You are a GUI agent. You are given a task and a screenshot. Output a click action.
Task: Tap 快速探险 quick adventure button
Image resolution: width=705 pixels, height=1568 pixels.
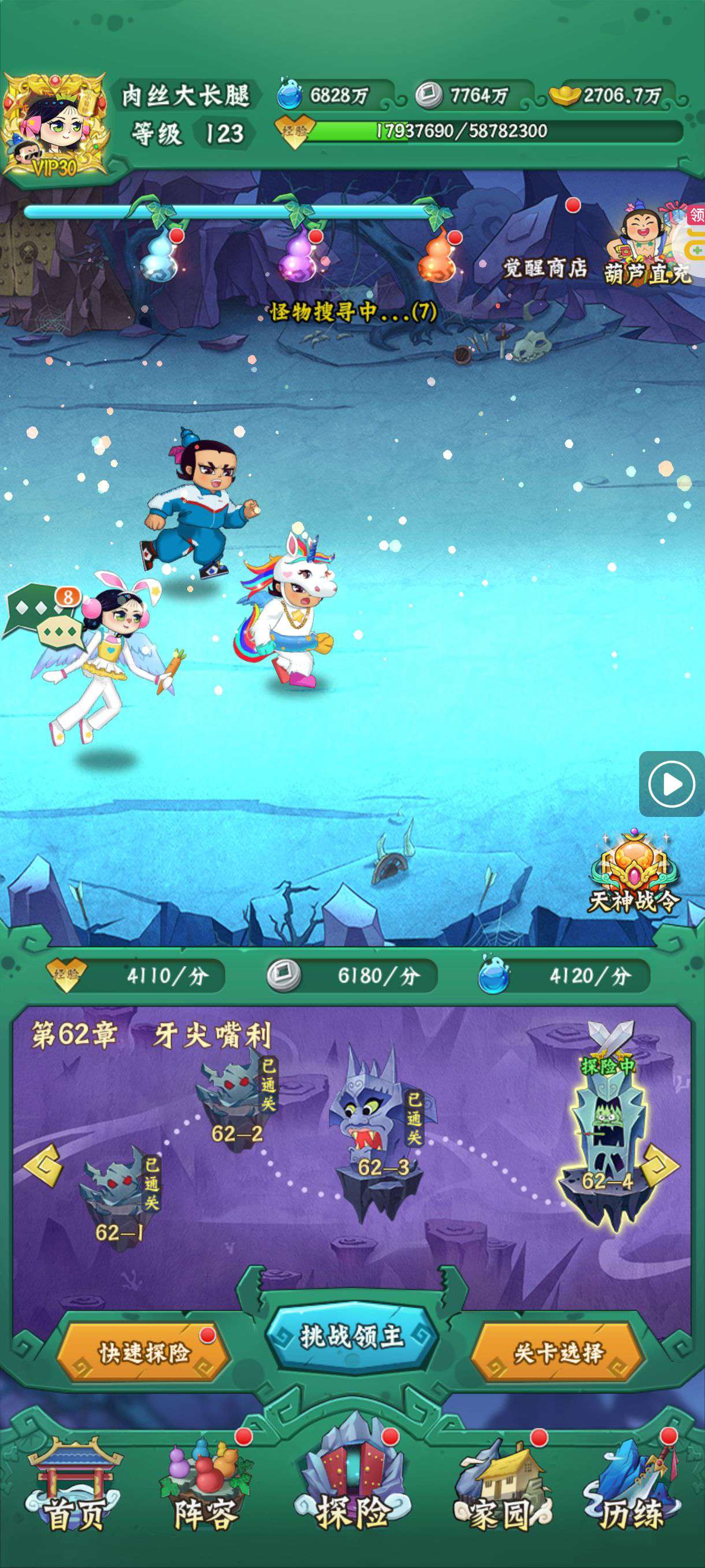click(143, 1352)
